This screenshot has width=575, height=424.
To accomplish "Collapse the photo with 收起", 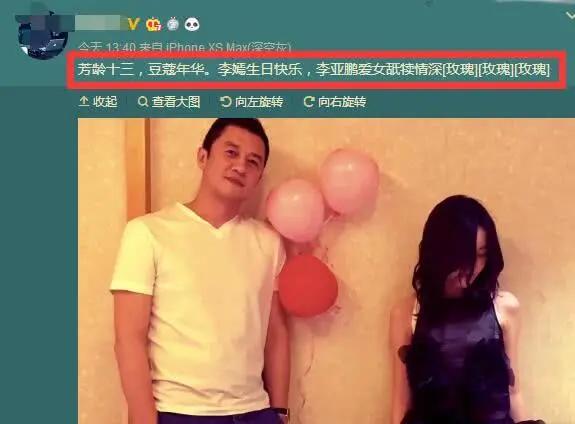I will point(98,102).
